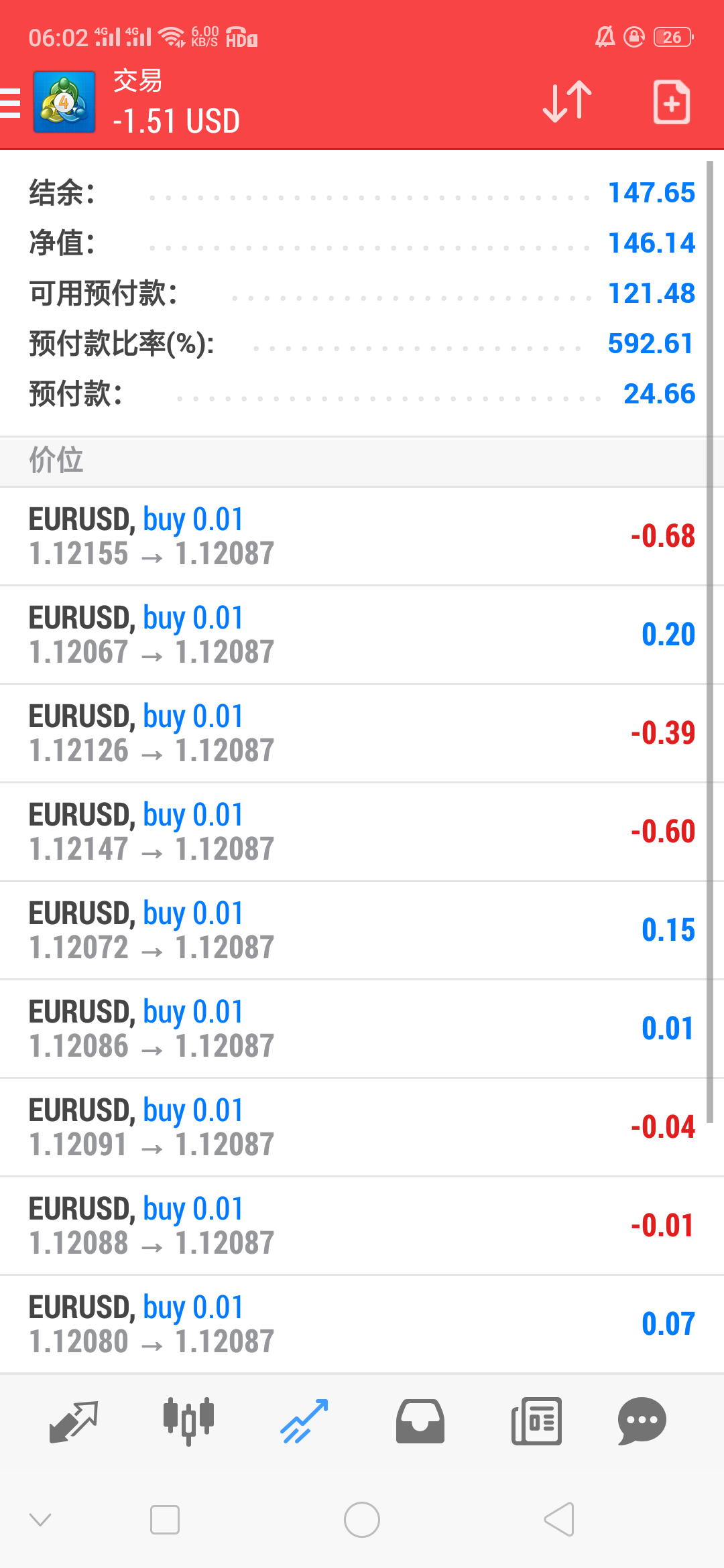Tap the sort orders arrows icon
Screen dimensions: 724x1568
(x=567, y=103)
